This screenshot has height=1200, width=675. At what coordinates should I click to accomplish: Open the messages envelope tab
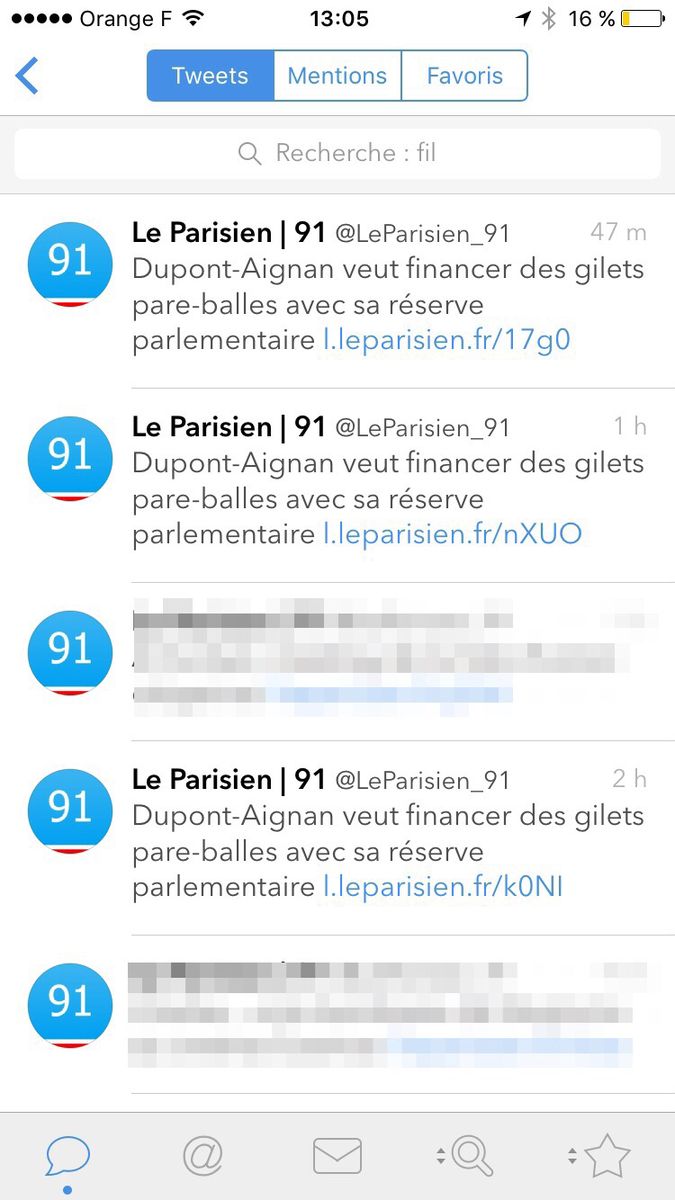pyautogui.click(x=337, y=1157)
